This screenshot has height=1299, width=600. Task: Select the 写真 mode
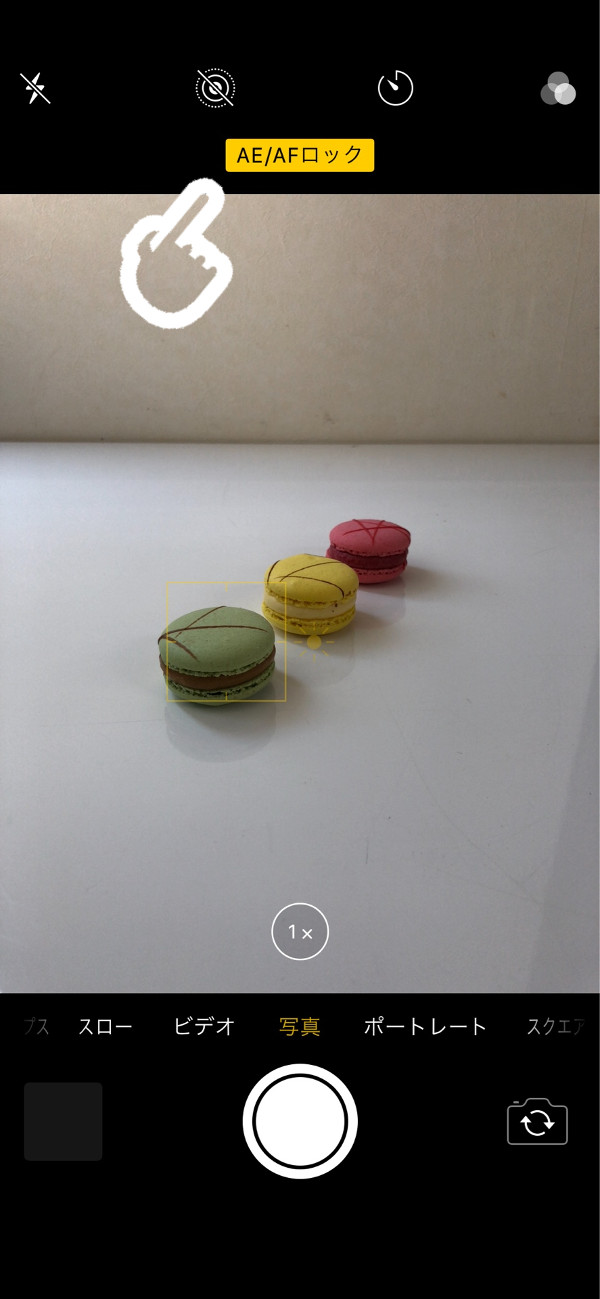300,1026
